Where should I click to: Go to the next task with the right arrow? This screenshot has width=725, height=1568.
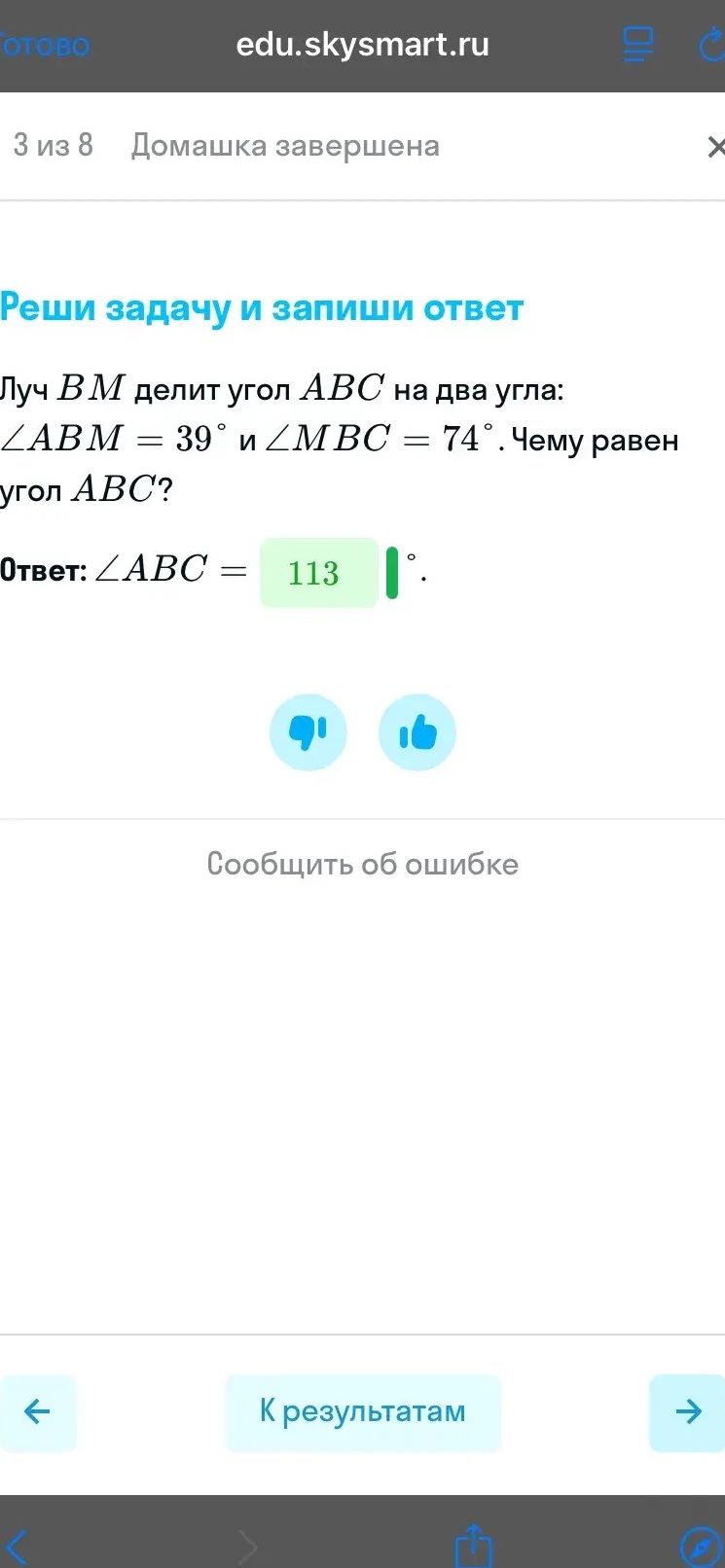pyautogui.click(x=688, y=1412)
